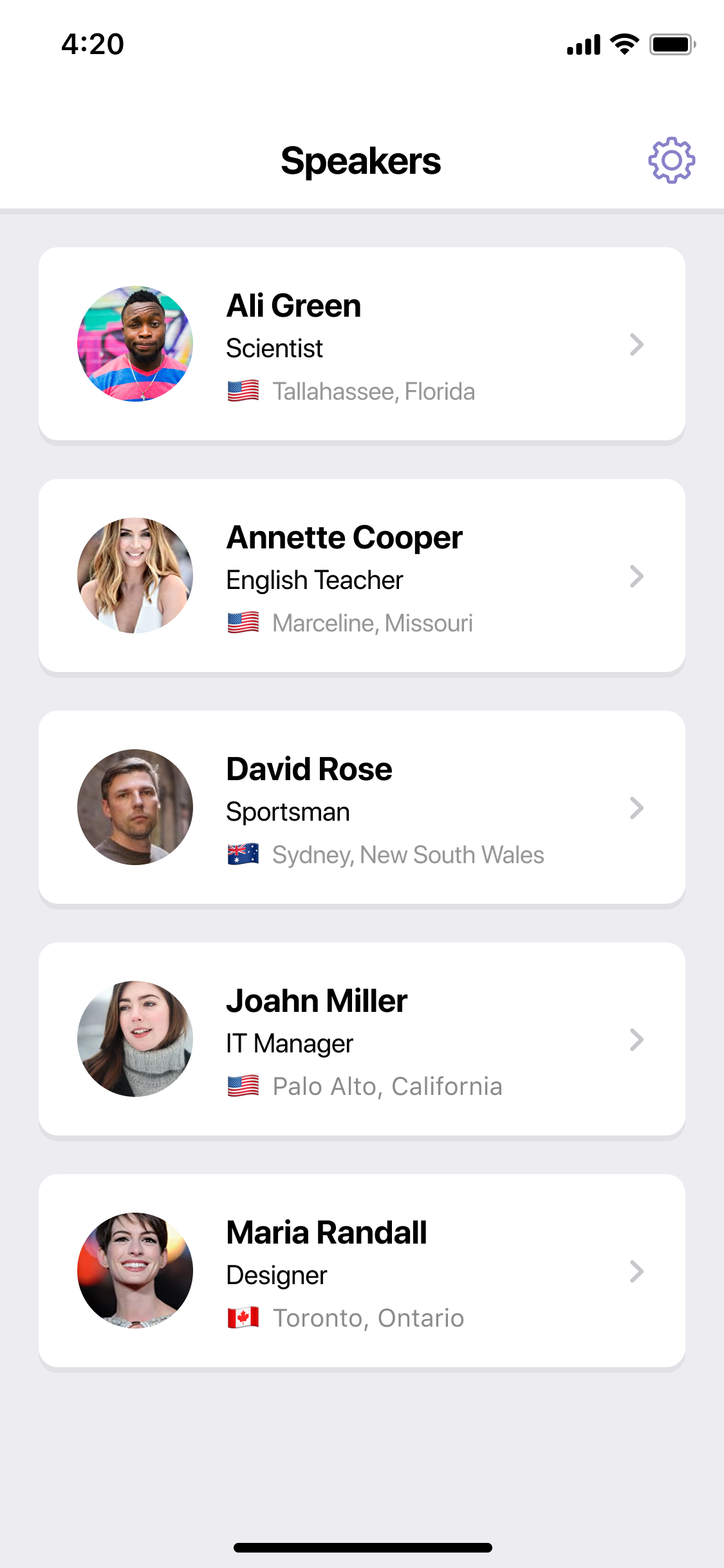This screenshot has height=1568, width=724.
Task: View Annette Cooper's speaker profile
Action: click(x=362, y=576)
